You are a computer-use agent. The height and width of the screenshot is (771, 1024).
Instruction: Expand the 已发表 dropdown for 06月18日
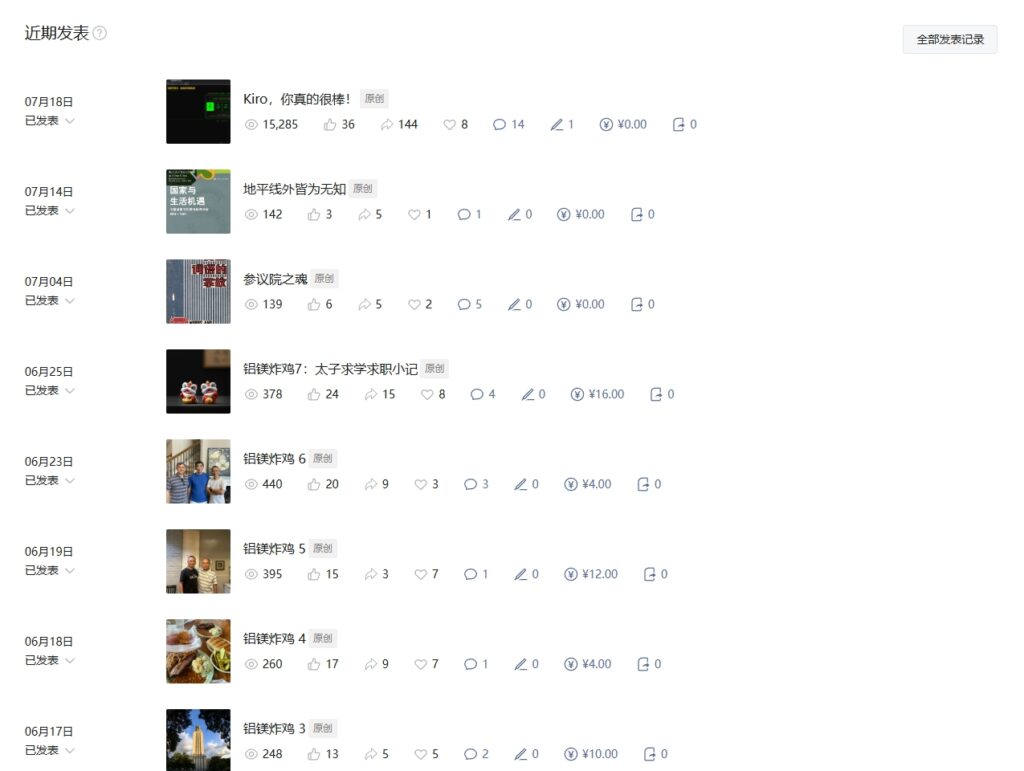tap(50, 661)
